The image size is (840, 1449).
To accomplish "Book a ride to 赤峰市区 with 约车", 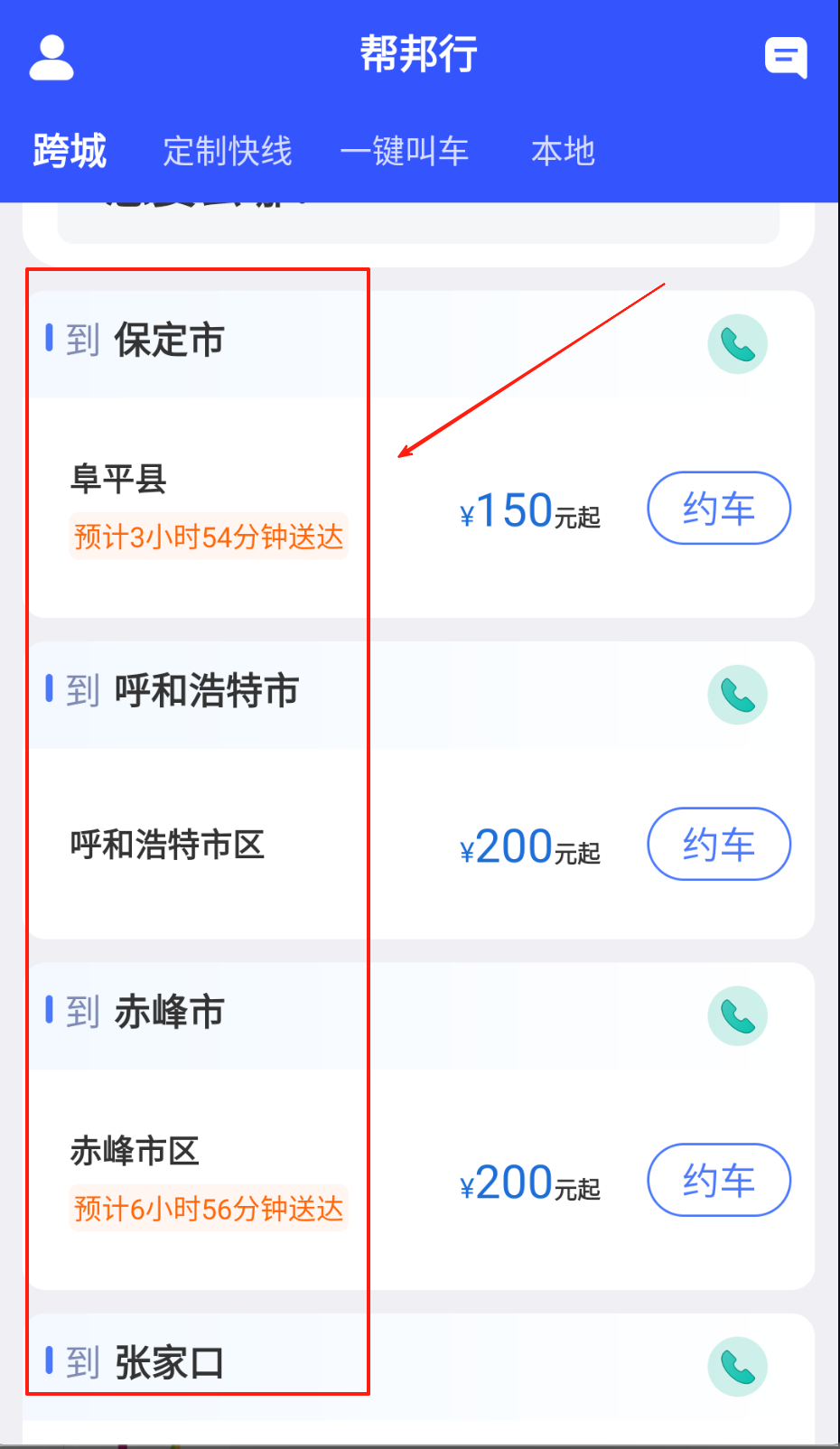I will pos(719,1180).
